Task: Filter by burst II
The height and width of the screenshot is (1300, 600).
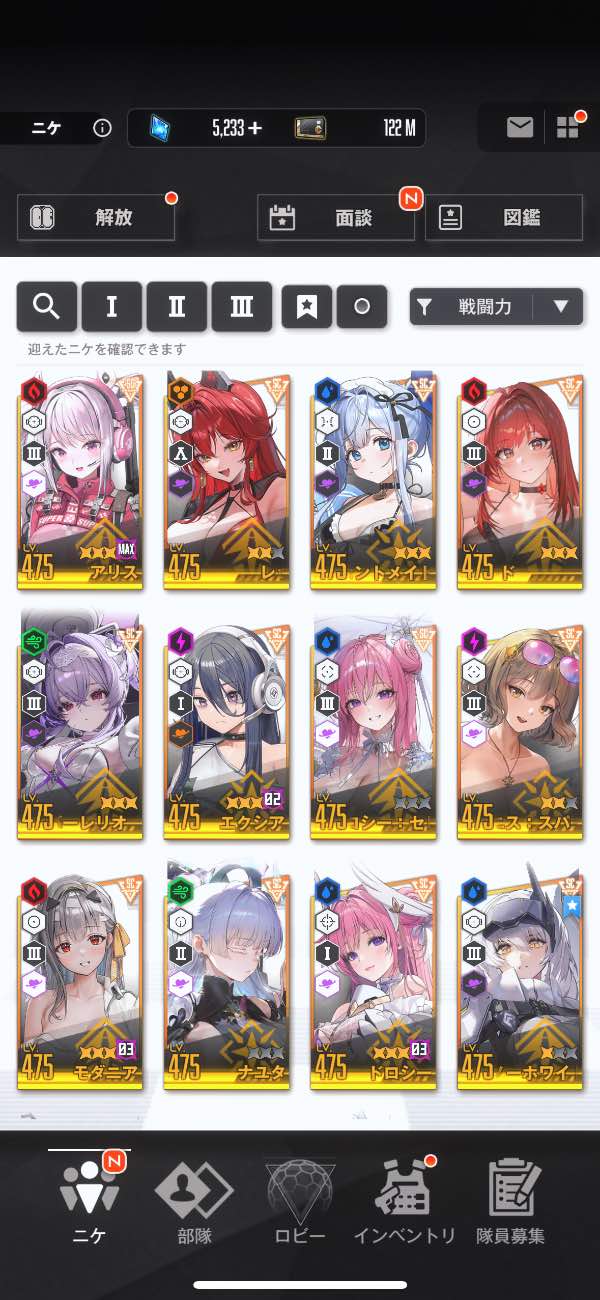Action: point(176,307)
